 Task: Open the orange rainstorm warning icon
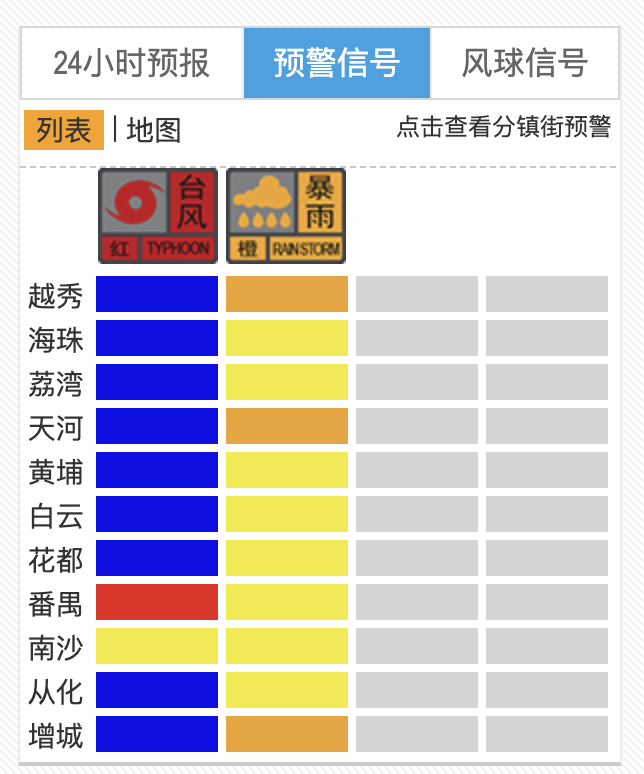pyautogui.click(x=286, y=215)
